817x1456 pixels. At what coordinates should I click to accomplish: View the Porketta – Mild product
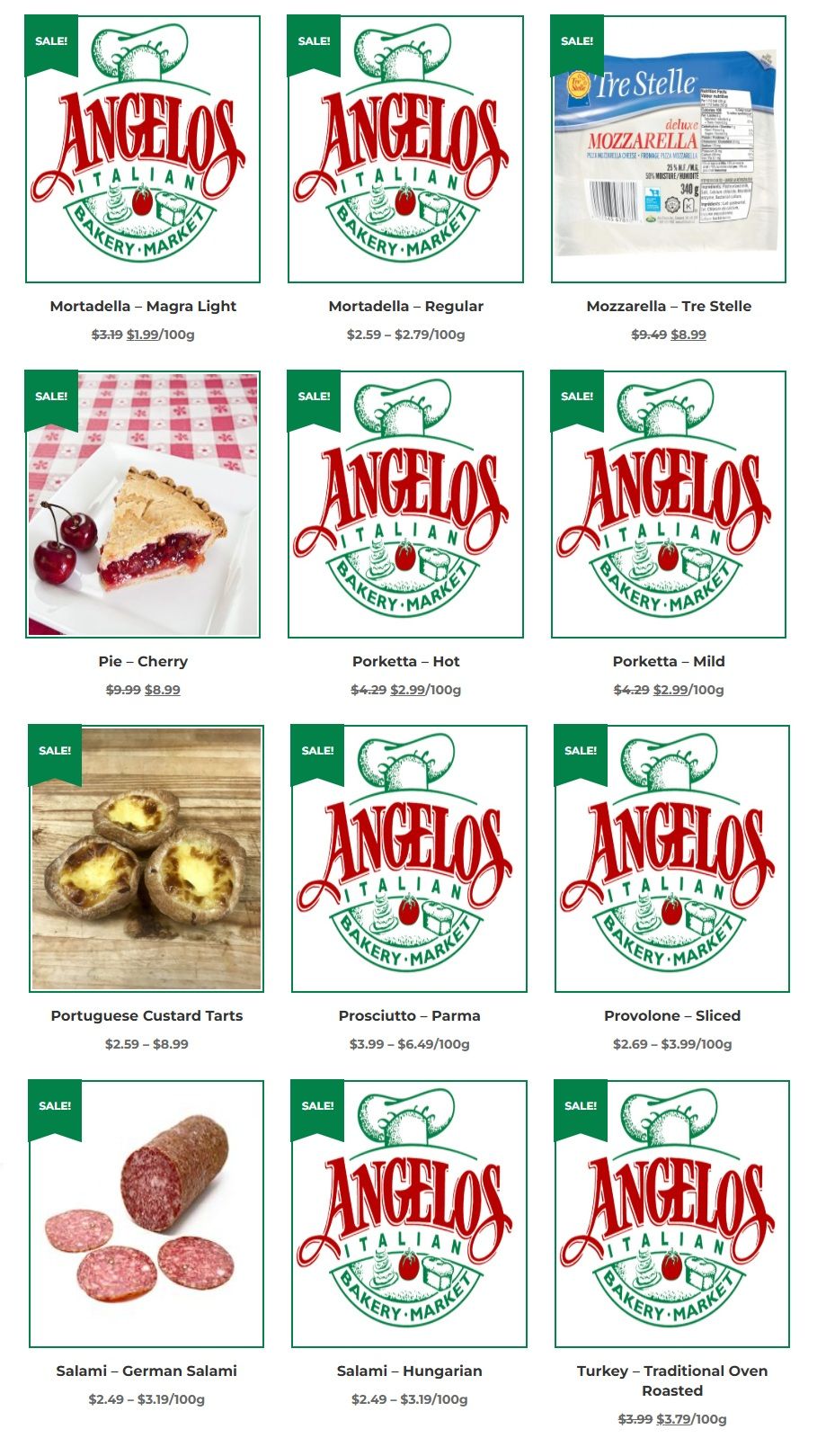669,661
